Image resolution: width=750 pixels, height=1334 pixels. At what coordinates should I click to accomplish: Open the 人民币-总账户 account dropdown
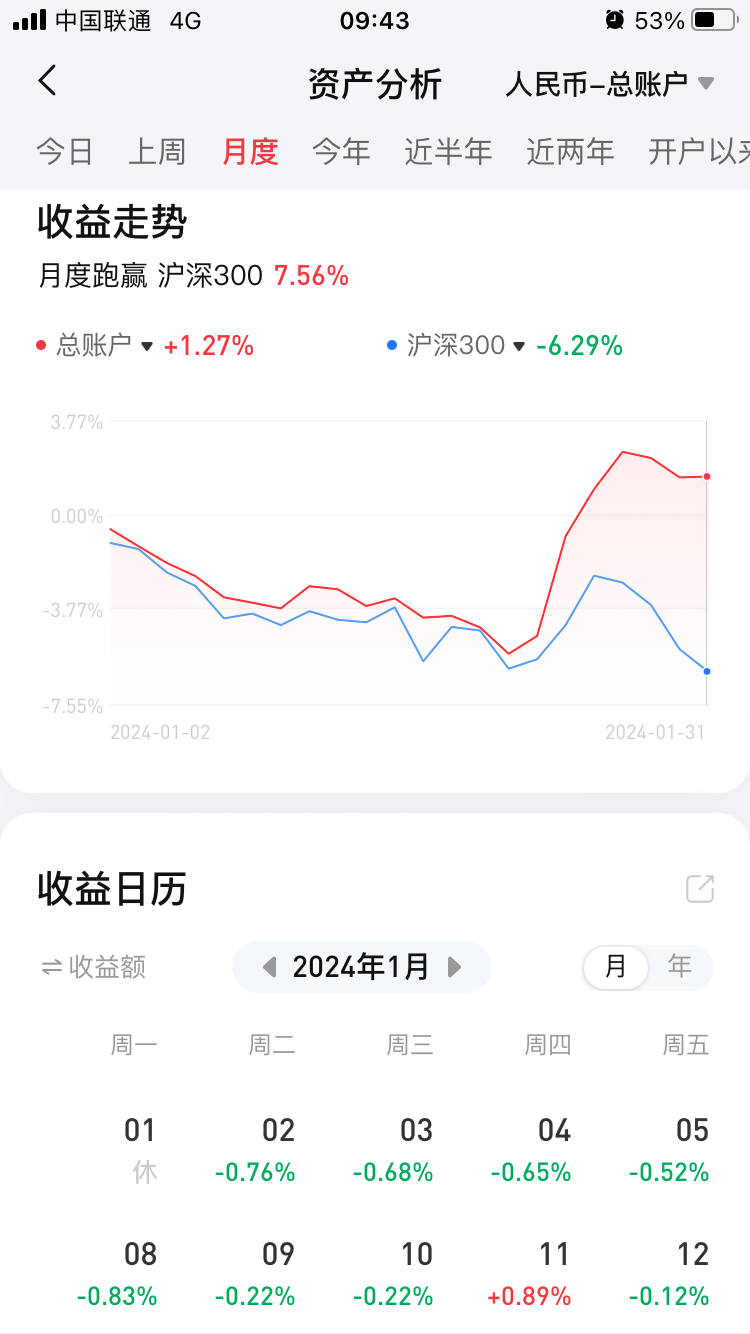pyautogui.click(x=610, y=83)
